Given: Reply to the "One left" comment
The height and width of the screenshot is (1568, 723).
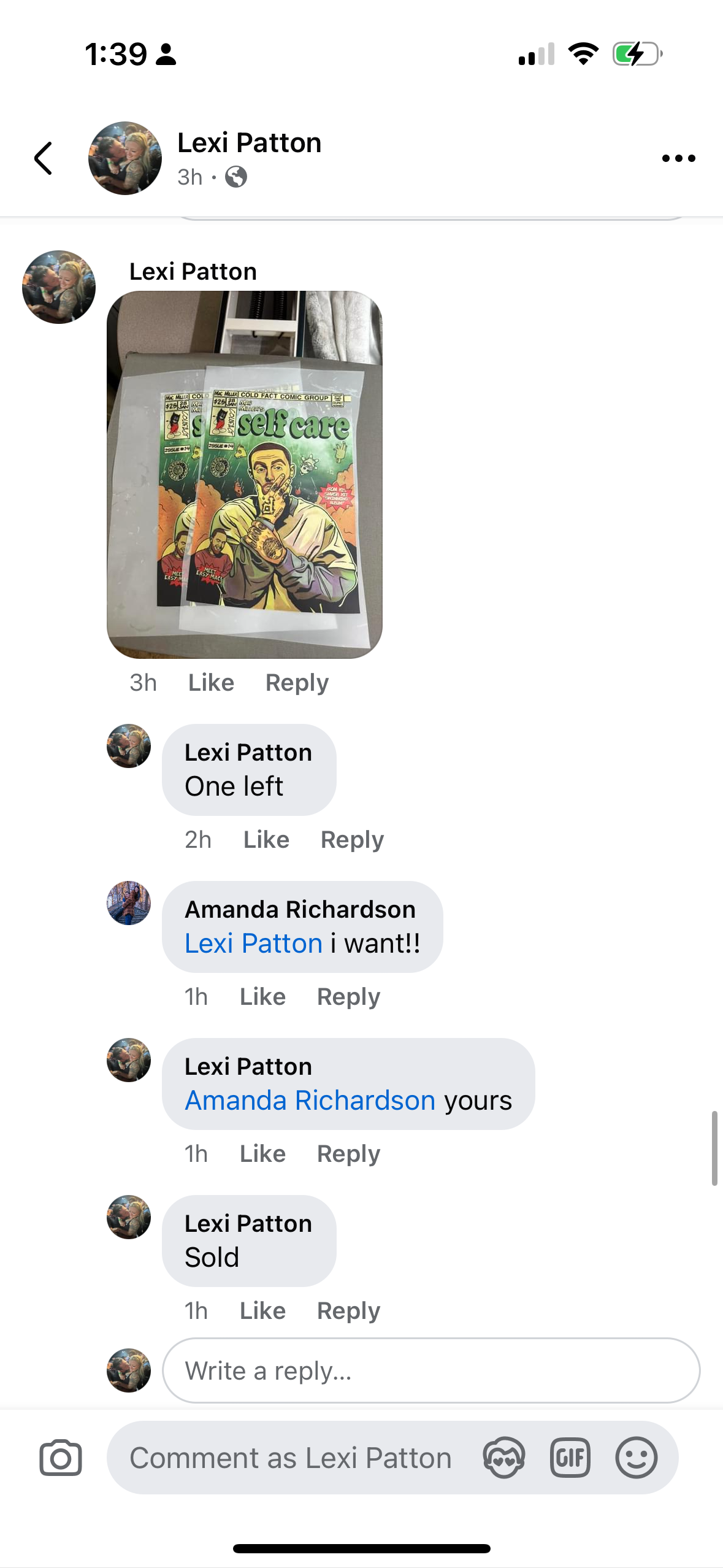Looking at the screenshot, I should (x=352, y=840).
